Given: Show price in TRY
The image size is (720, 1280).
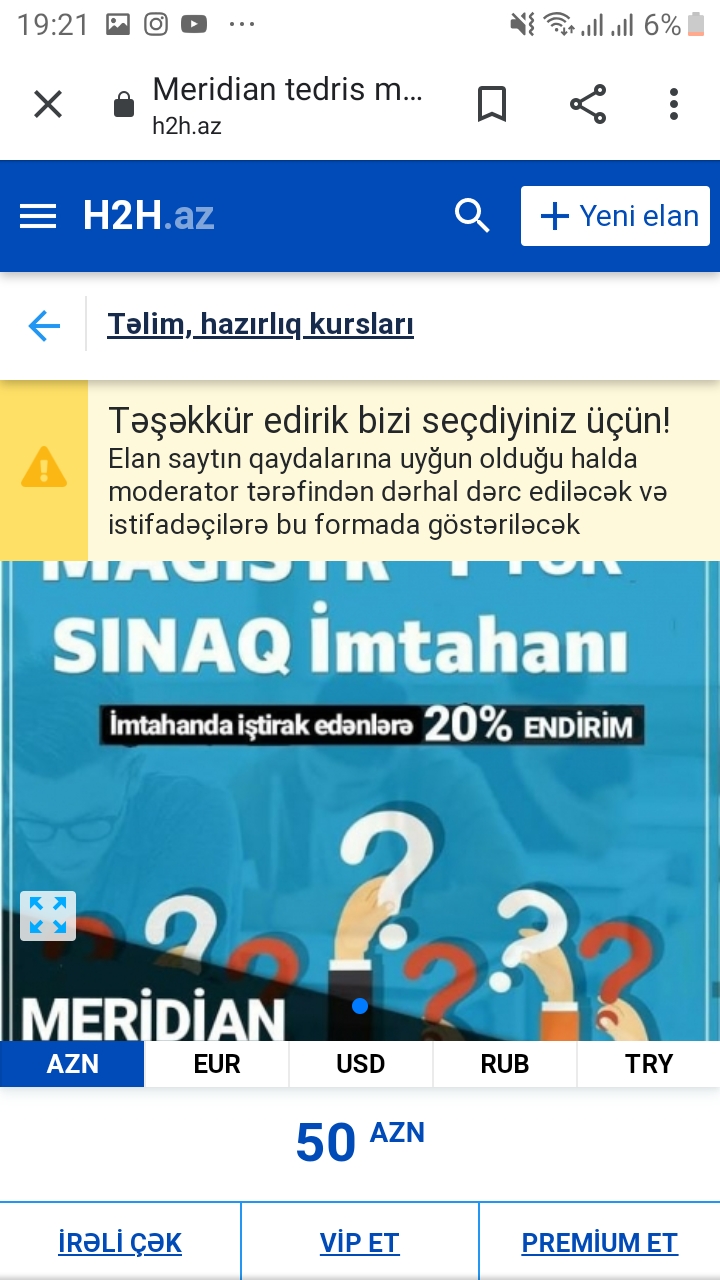Looking at the screenshot, I should 649,1064.
